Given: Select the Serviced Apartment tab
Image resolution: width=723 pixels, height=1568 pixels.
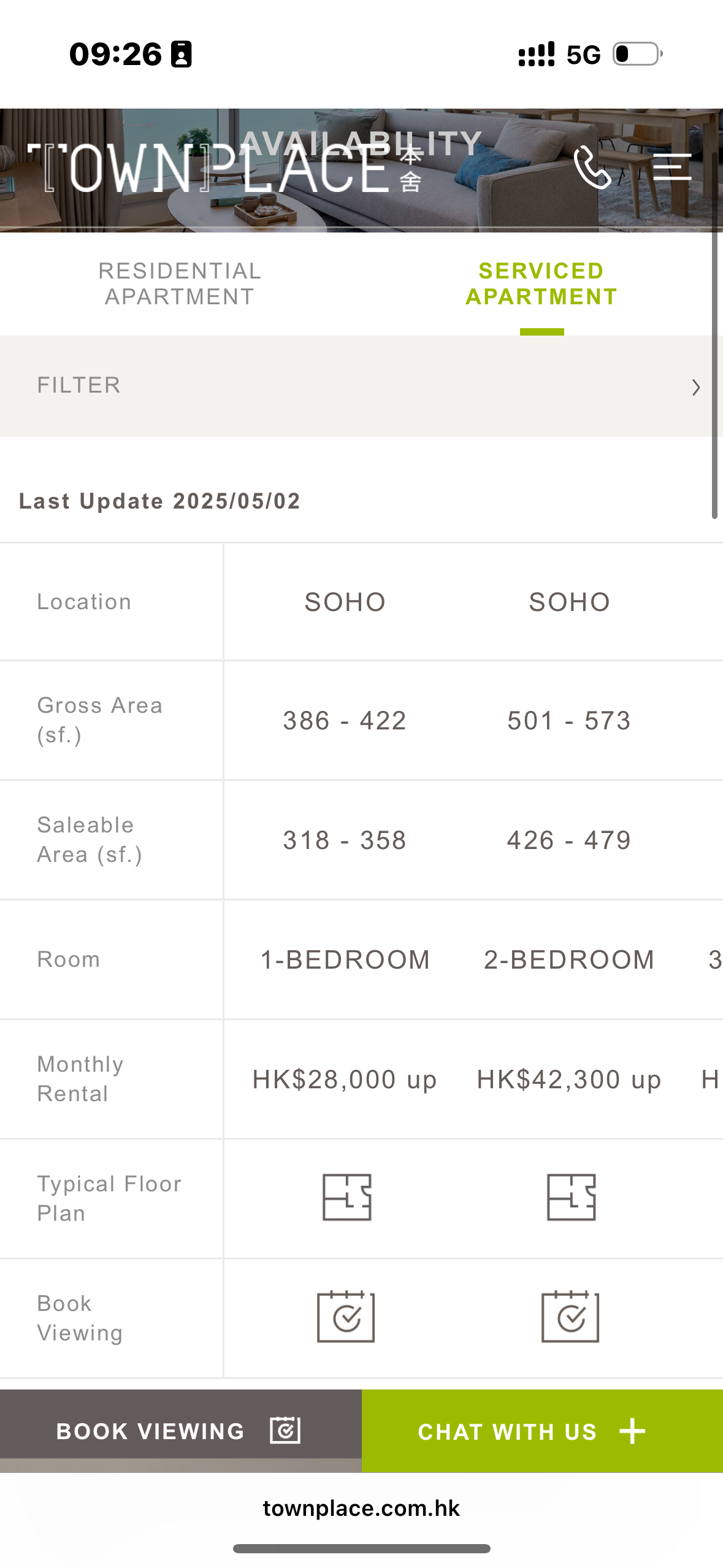Looking at the screenshot, I should click(541, 284).
